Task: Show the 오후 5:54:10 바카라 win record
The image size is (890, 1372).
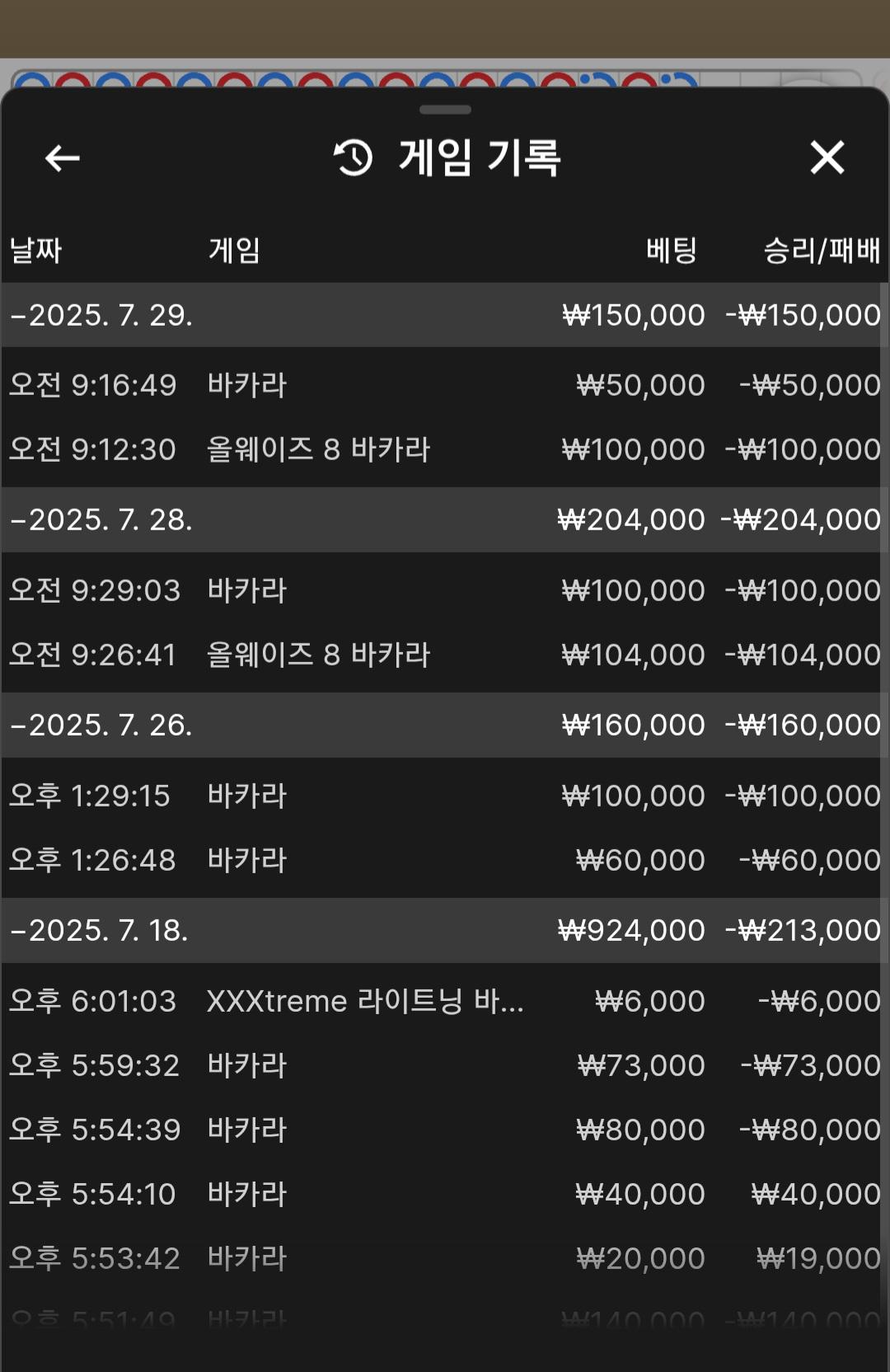Action: (x=443, y=1194)
